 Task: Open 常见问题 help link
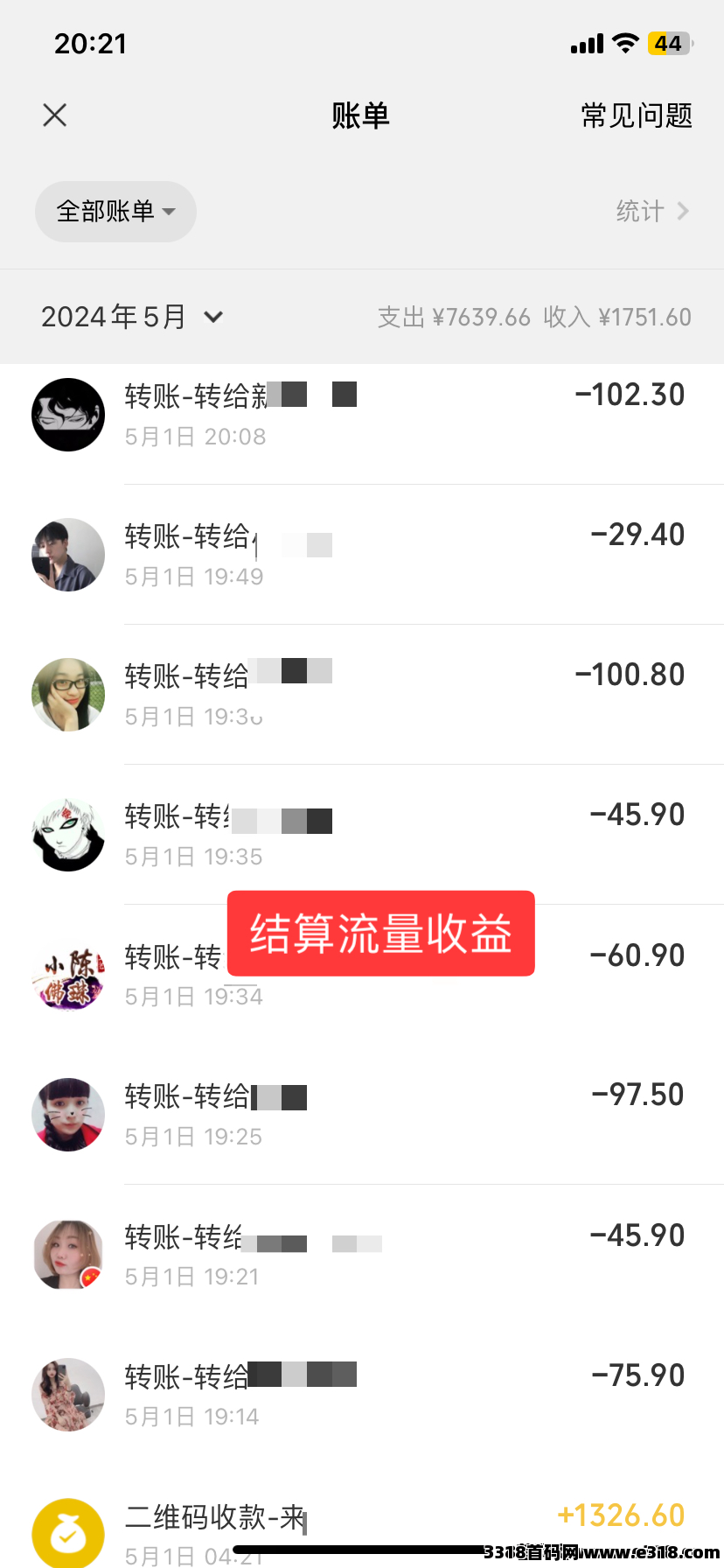(636, 115)
